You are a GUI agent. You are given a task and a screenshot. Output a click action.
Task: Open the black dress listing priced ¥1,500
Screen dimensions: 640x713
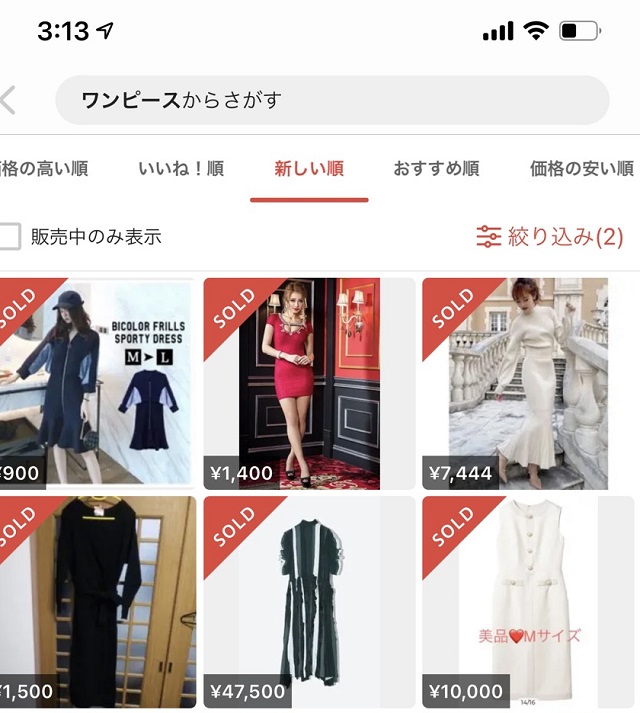point(95,602)
